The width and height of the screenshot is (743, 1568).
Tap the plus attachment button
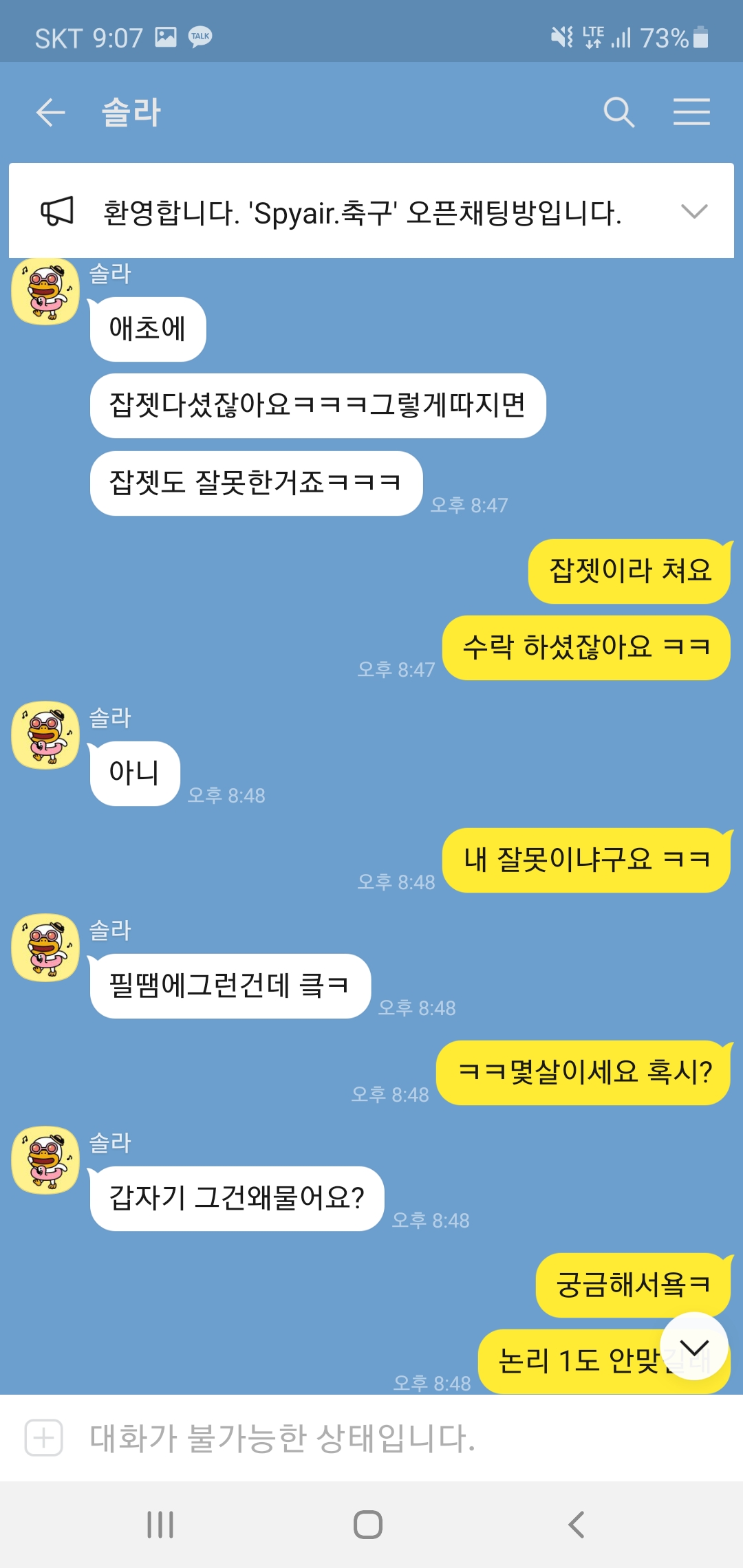pos(44,1438)
